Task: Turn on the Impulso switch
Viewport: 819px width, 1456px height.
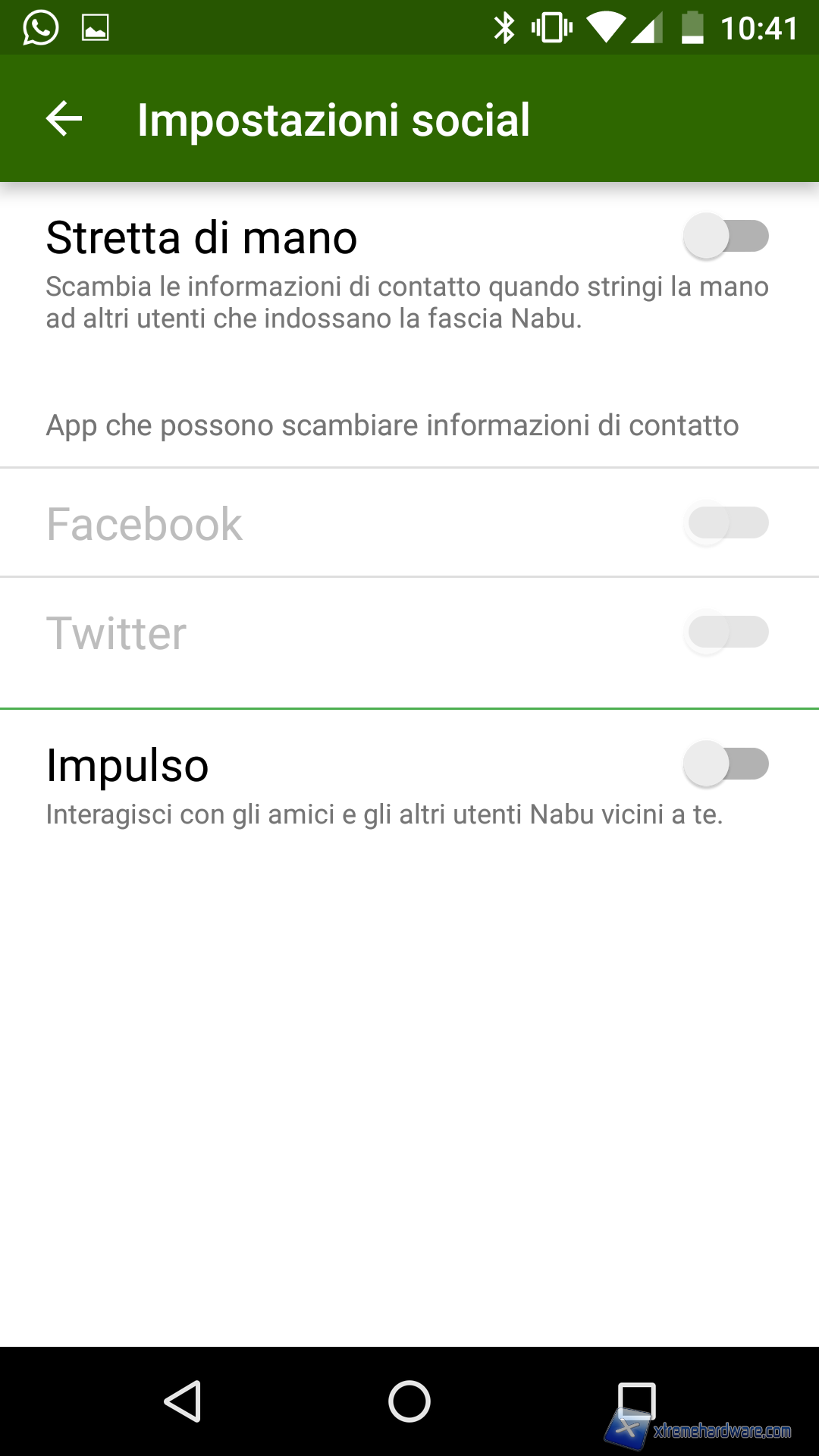Action: point(726,764)
